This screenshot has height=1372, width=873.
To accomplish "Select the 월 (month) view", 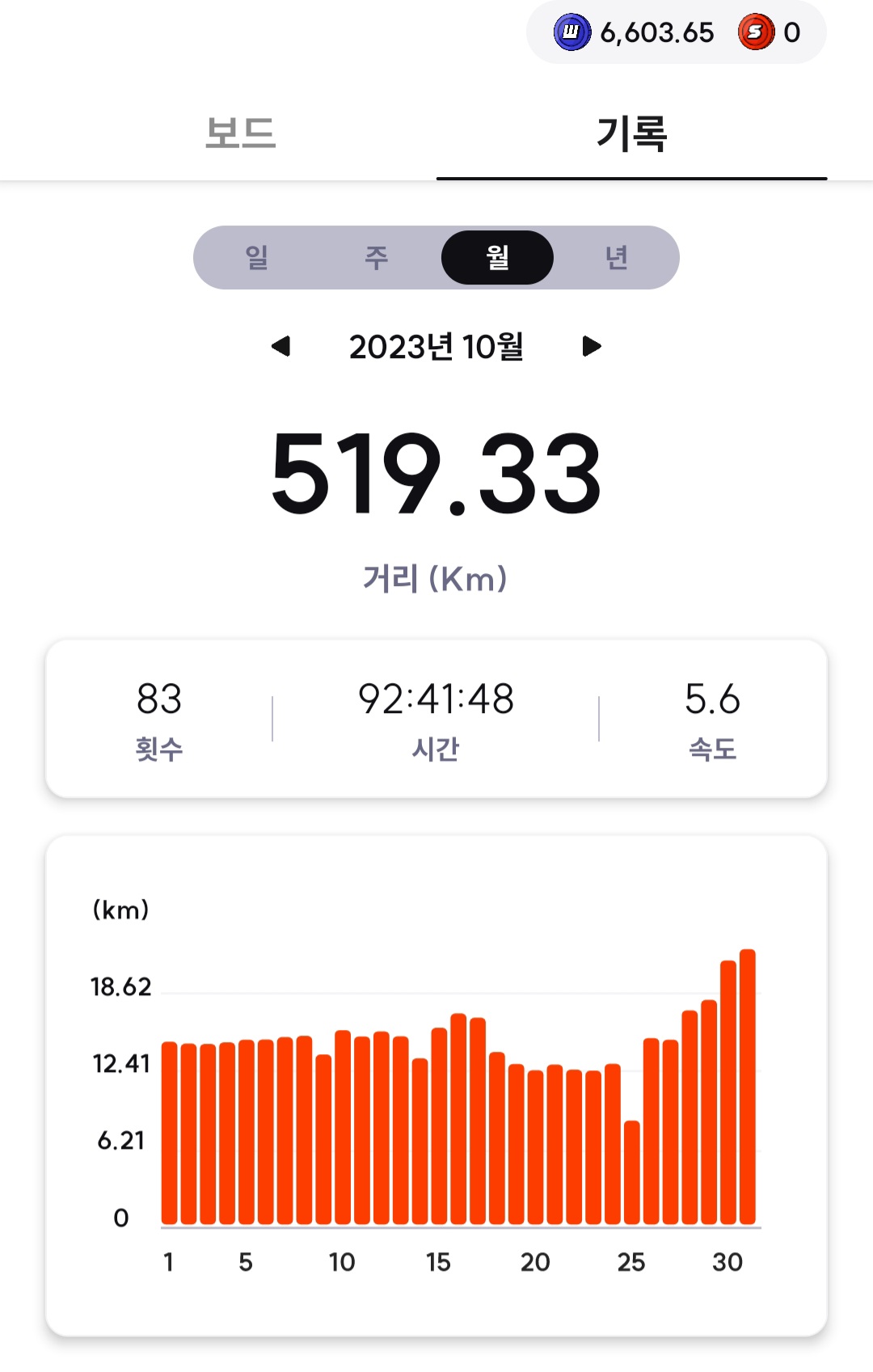I will pos(497,257).
